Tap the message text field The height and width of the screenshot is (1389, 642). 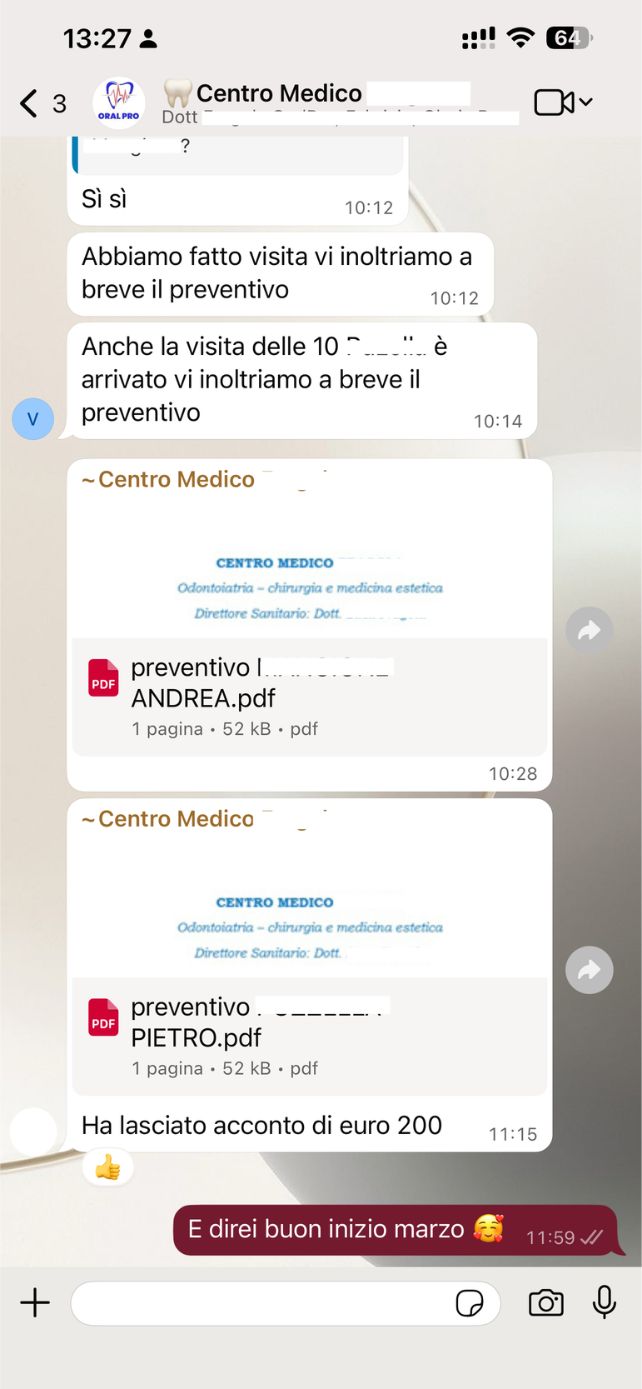click(x=260, y=1303)
